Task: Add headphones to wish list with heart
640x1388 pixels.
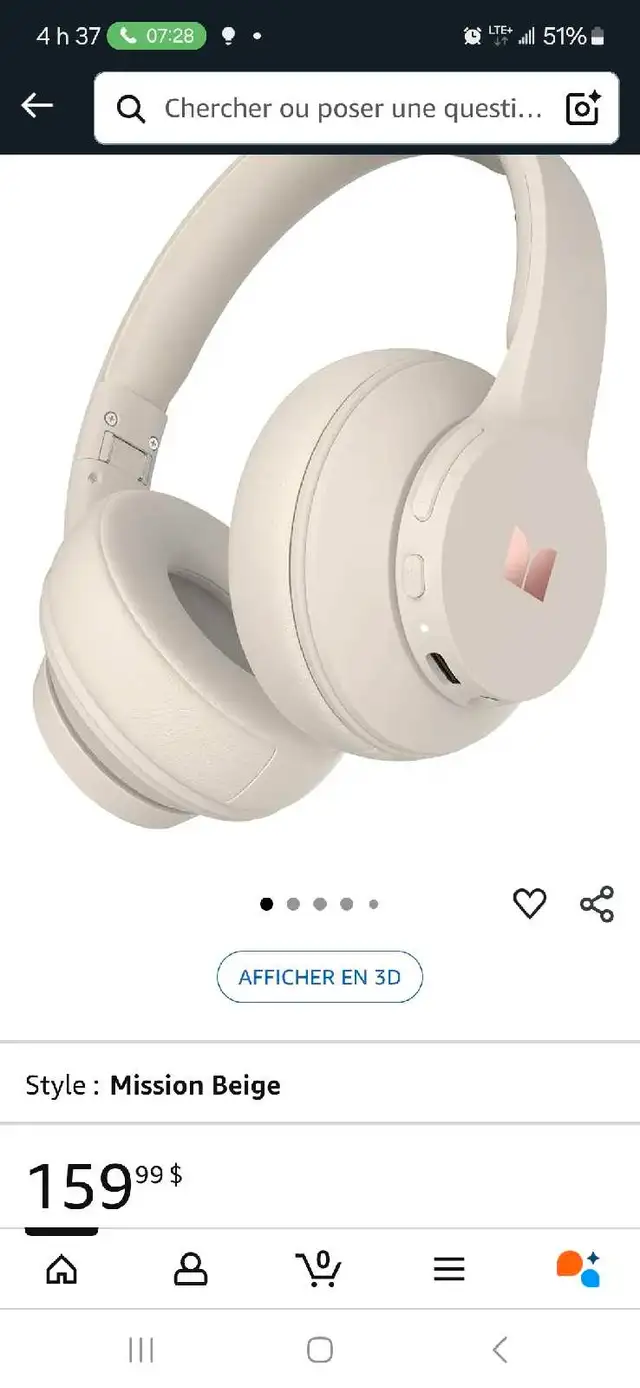Action: click(x=530, y=903)
